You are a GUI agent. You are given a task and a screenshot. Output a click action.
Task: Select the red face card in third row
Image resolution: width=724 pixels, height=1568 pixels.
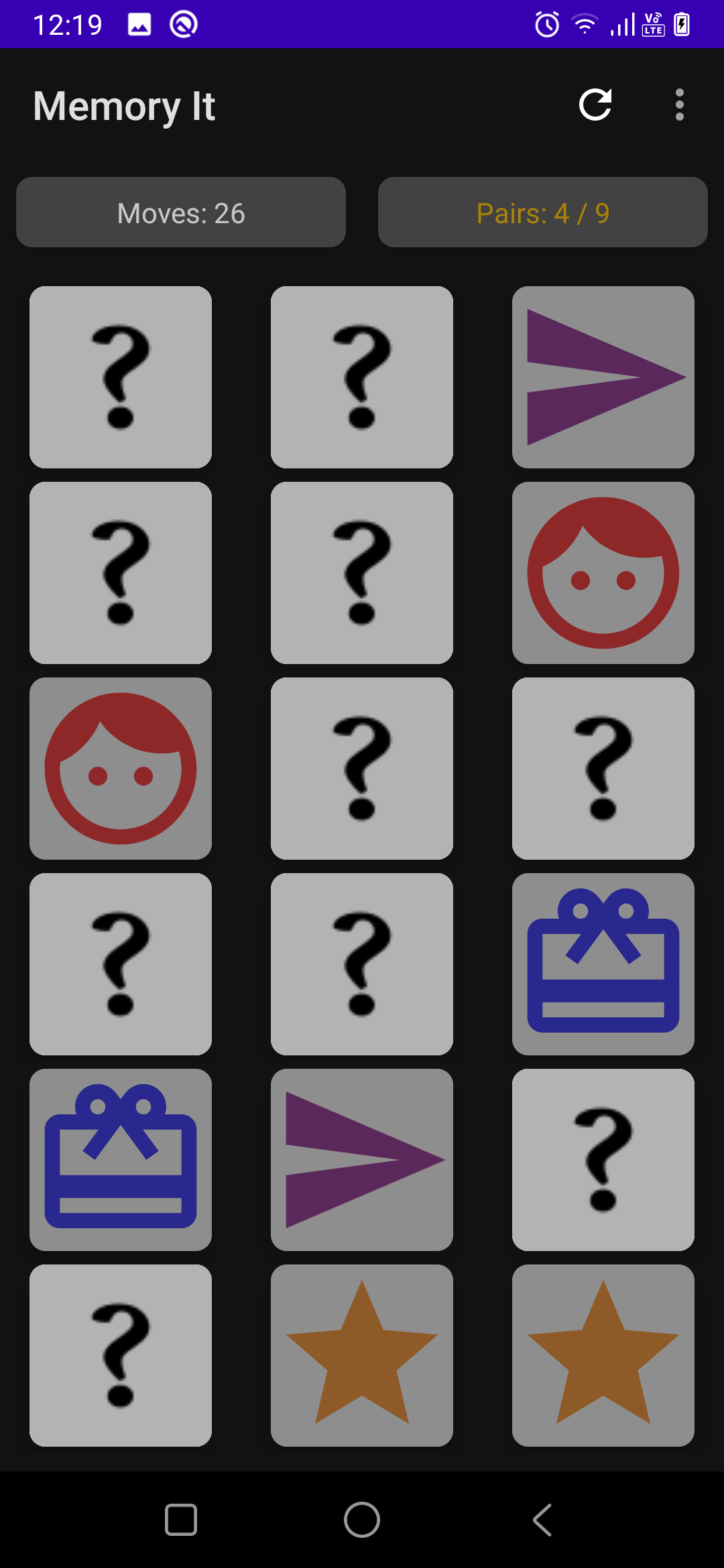121,769
